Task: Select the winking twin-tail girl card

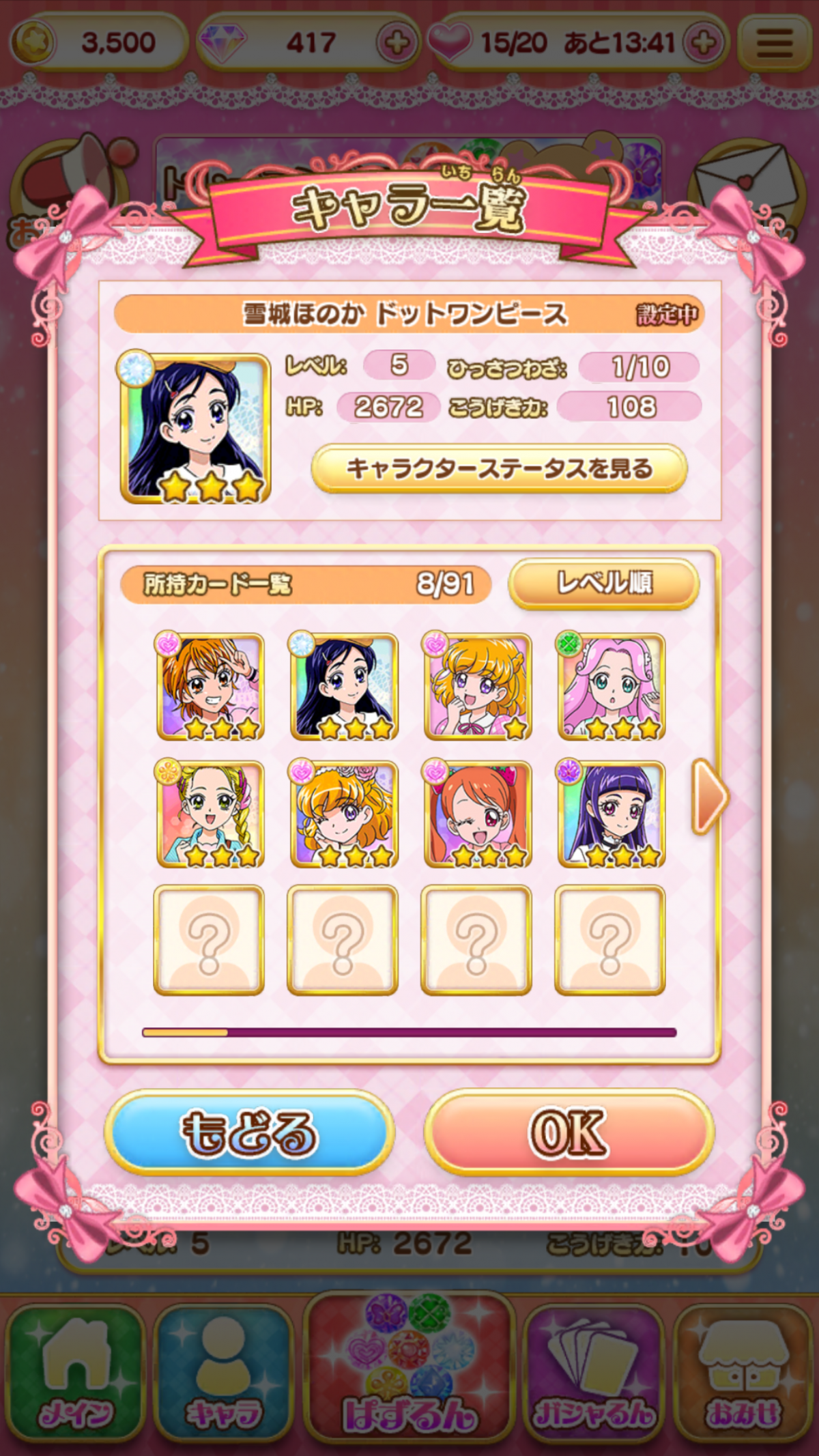Action: 478,814
